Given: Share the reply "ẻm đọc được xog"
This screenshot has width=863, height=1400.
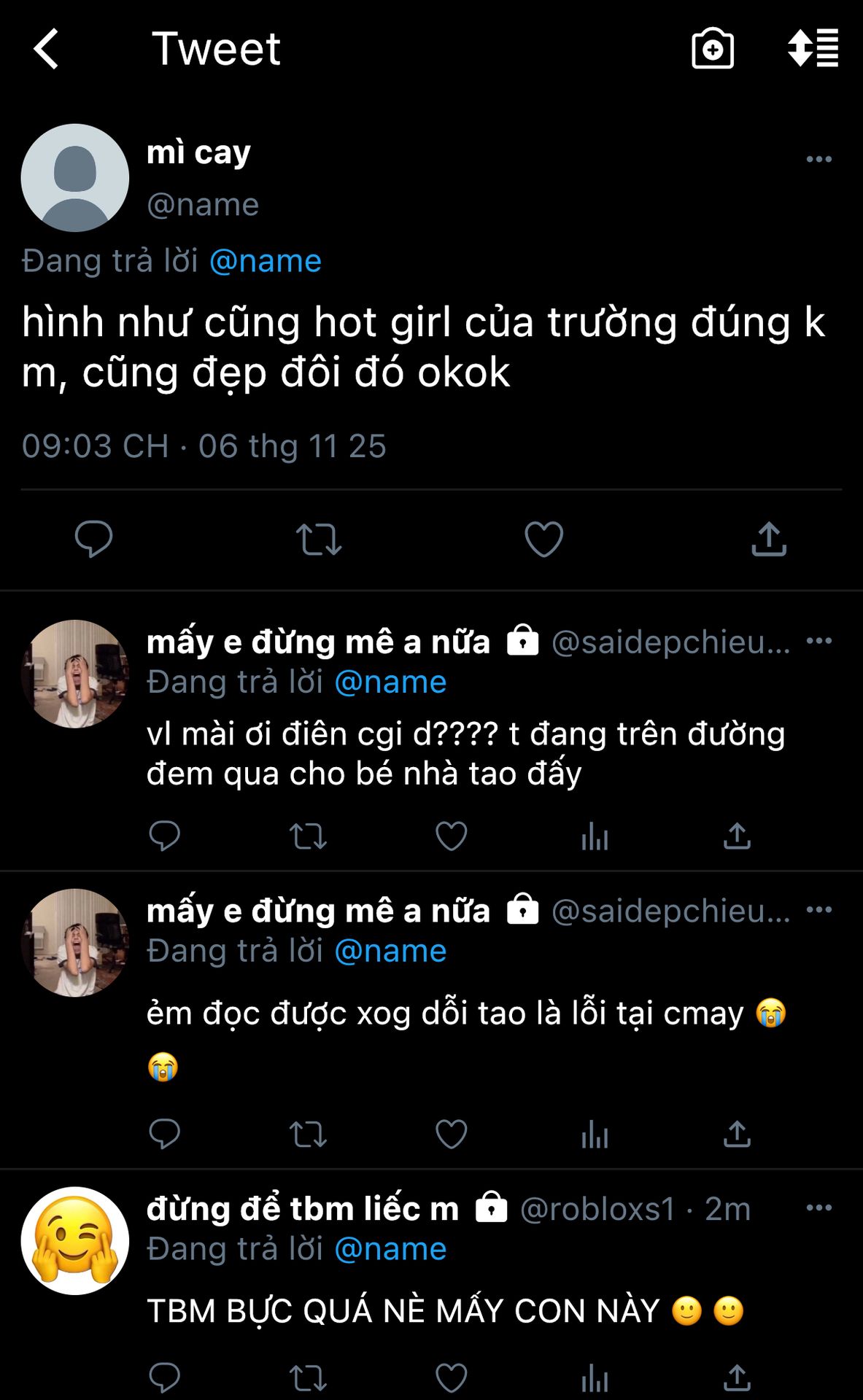Looking at the screenshot, I should 737,1134.
